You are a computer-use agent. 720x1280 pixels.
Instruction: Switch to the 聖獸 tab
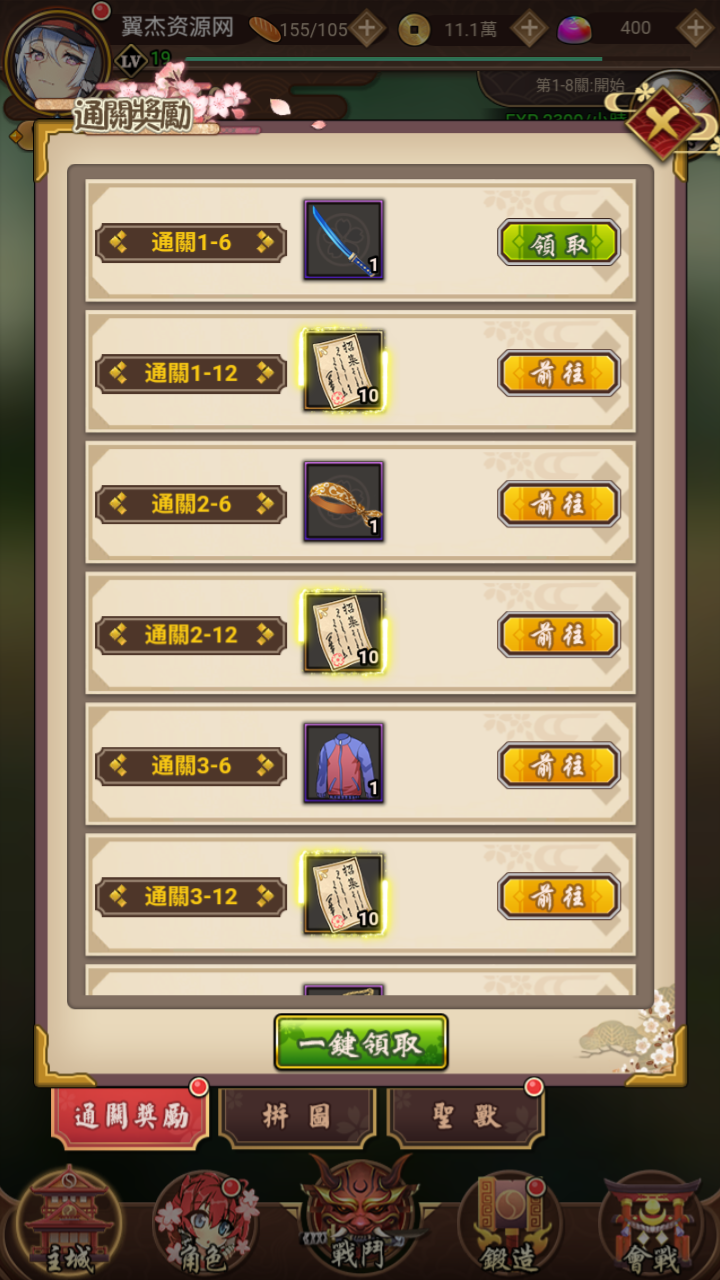pyautogui.click(x=464, y=1118)
